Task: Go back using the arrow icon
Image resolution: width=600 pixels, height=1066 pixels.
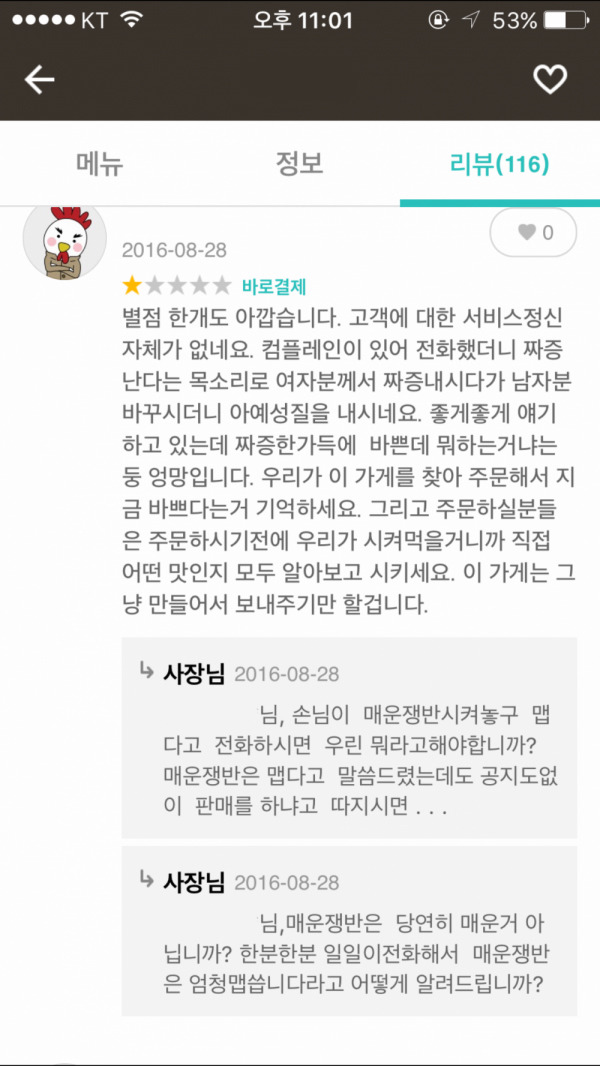Action: (x=39, y=80)
